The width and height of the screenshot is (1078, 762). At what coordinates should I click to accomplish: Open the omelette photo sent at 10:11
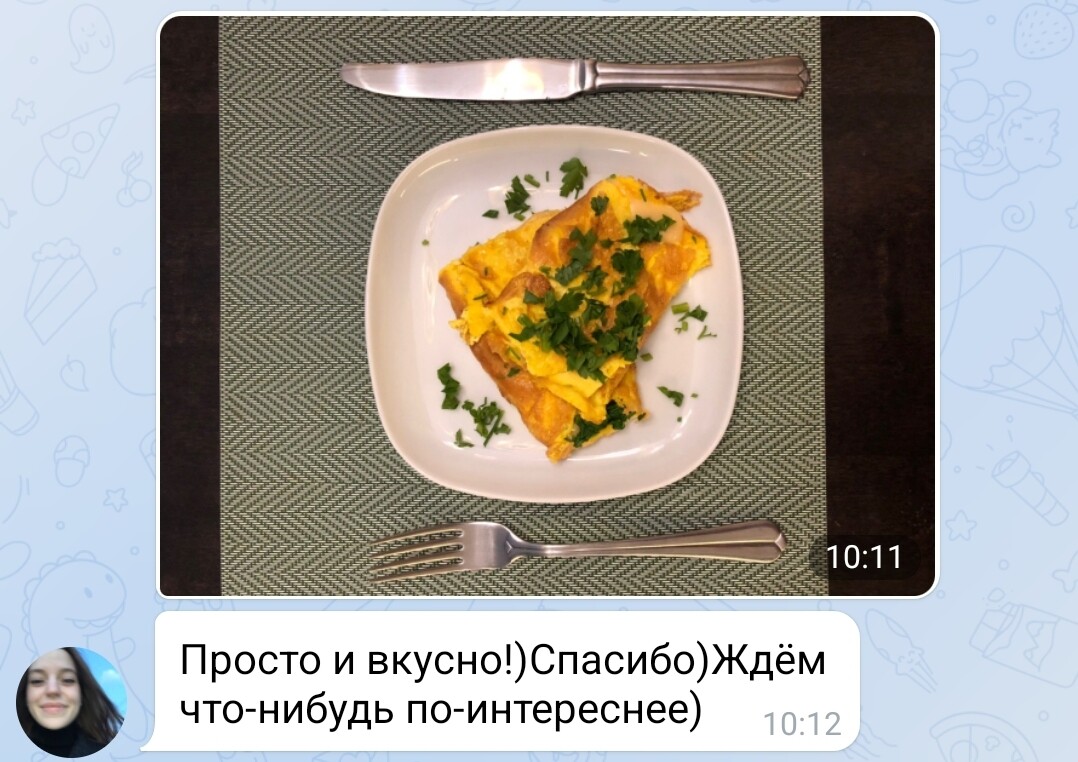(547, 305)
